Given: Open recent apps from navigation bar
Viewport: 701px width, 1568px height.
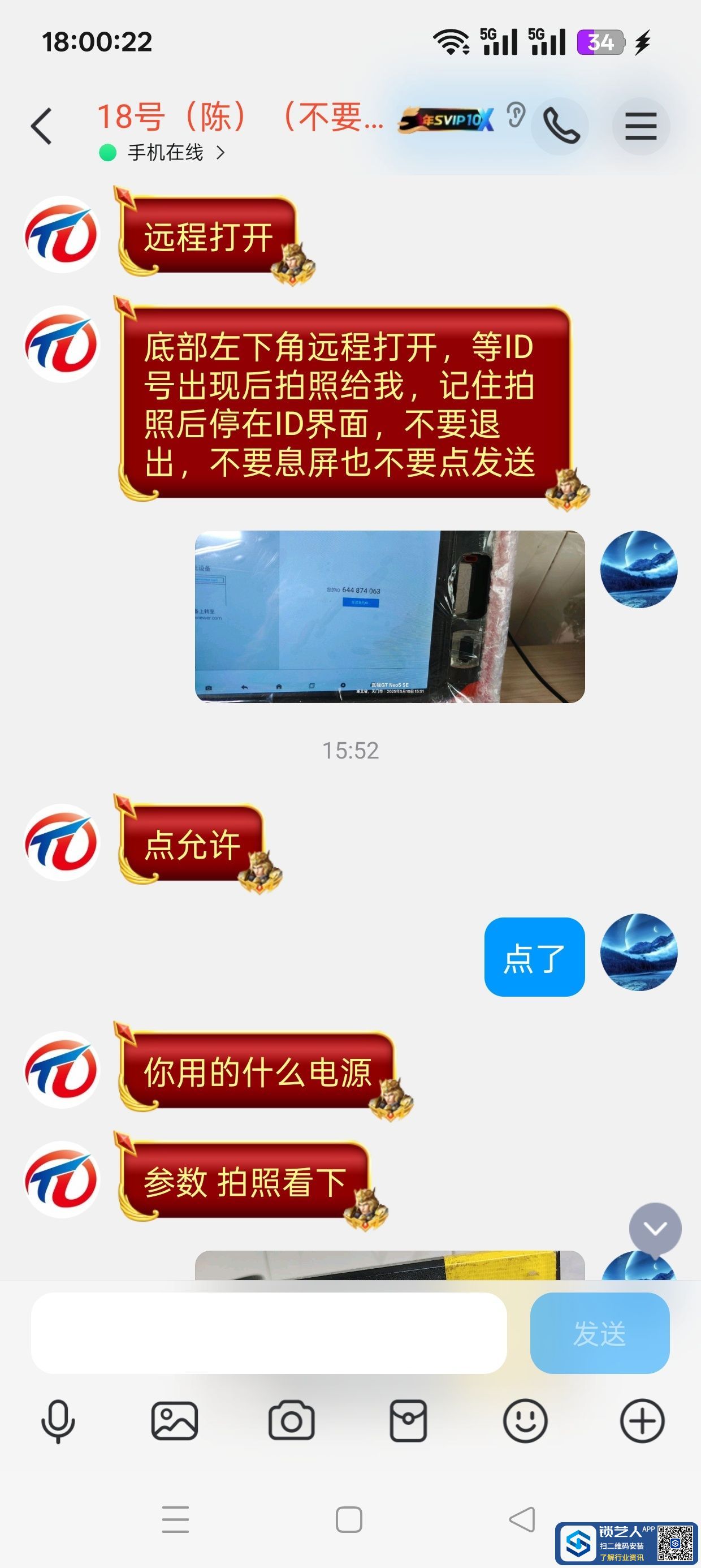Looking at the screenshot, I should coord(175,1519).
